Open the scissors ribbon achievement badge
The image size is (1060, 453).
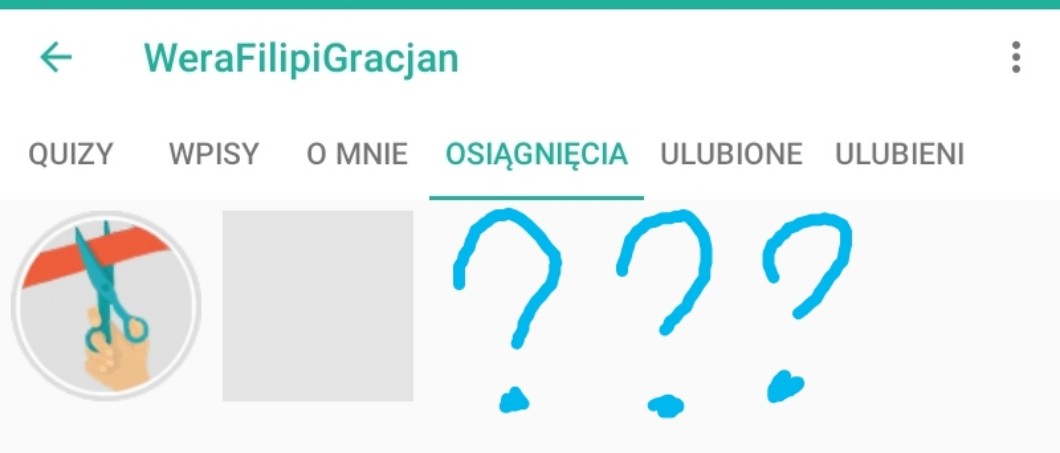pyautogui.click(x=106, y=306)
